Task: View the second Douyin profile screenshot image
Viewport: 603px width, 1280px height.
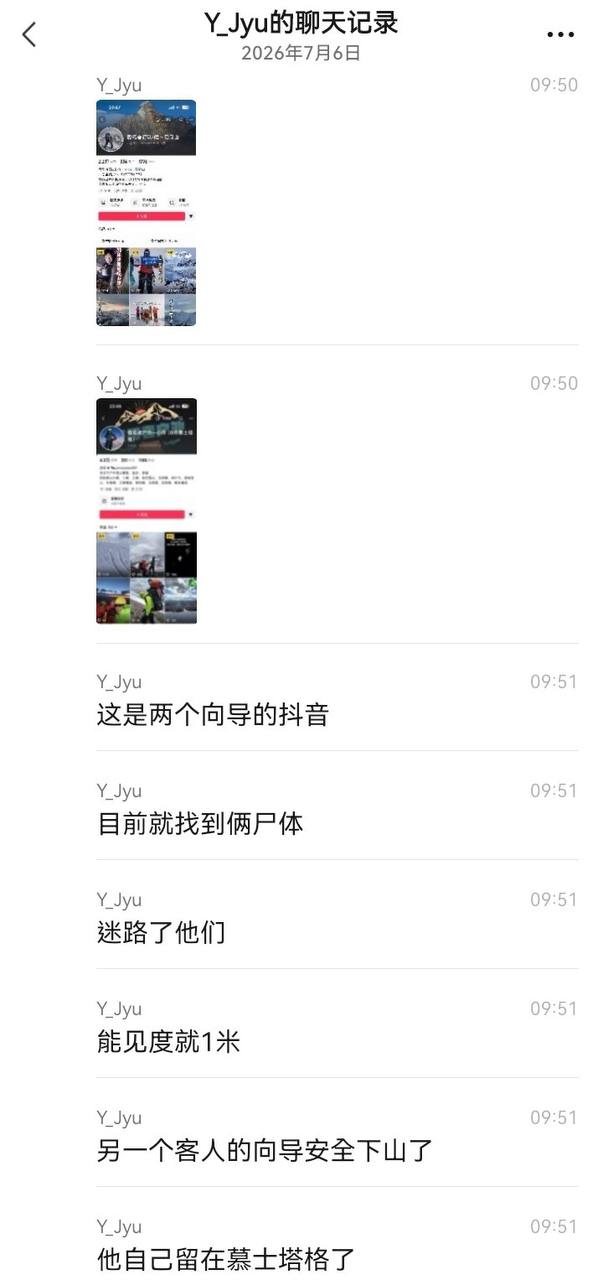Action: (146, 511)
